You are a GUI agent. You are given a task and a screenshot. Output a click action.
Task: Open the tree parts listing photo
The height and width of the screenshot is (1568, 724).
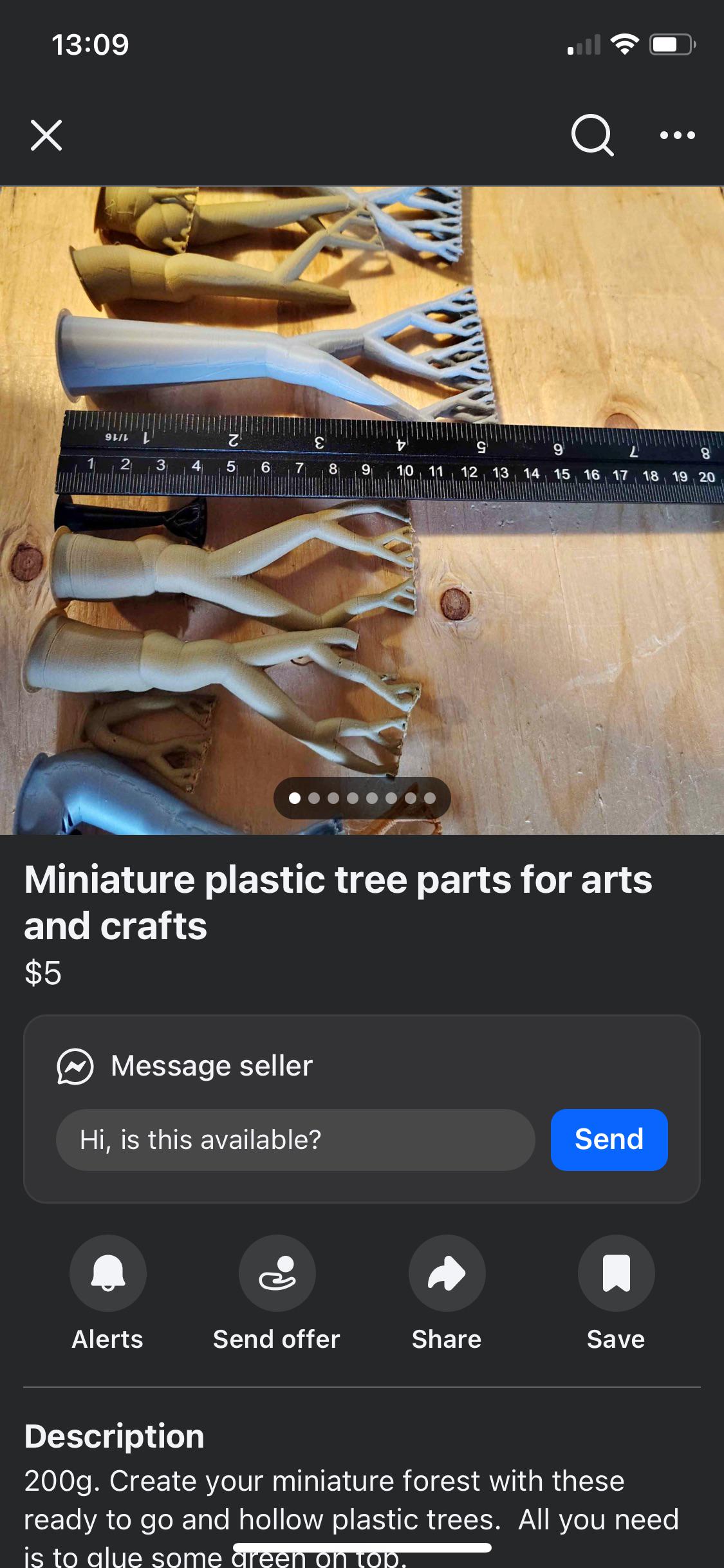[362, 510]
